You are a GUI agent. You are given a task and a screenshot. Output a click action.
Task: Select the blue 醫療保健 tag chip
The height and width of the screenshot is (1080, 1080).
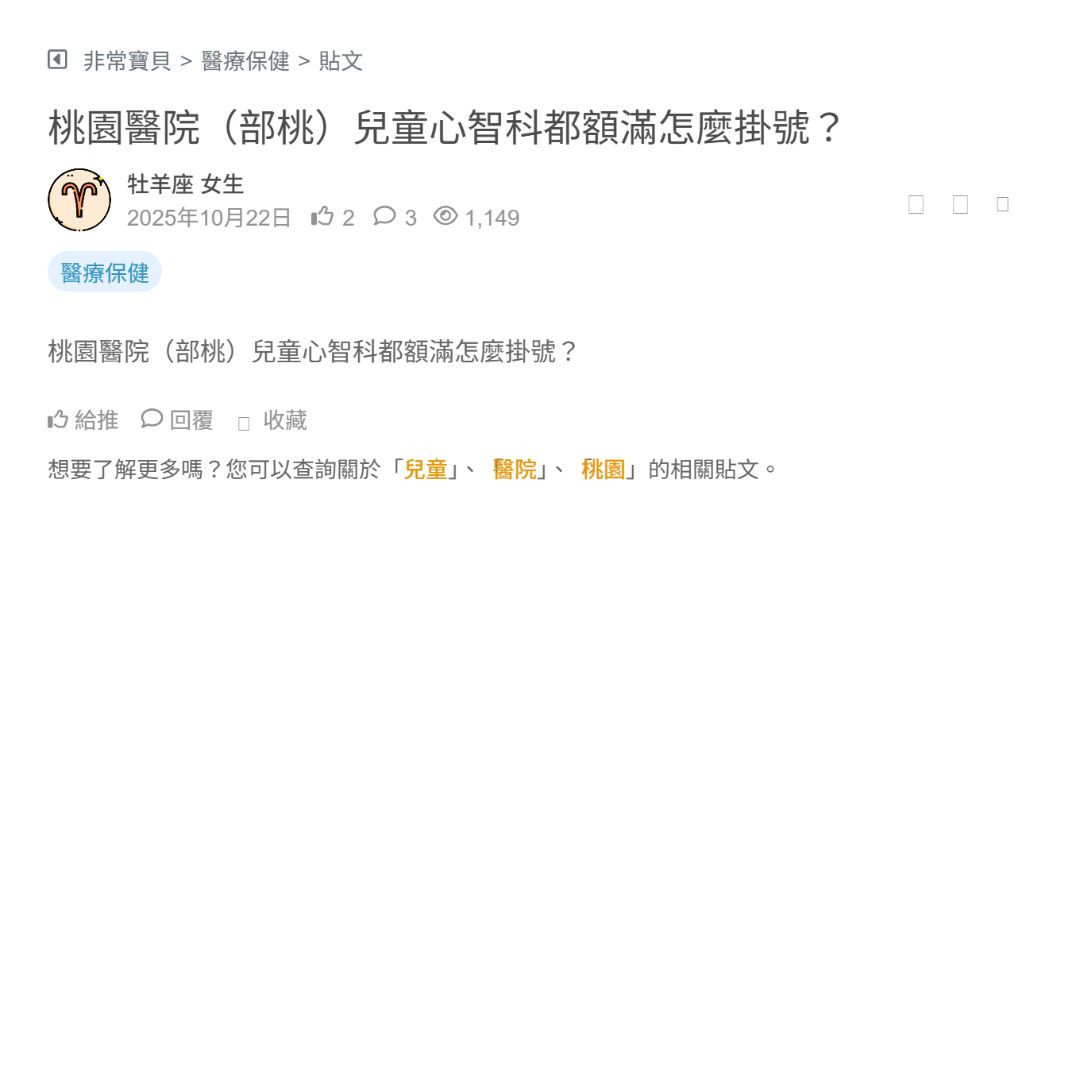[x=104, y=272]
